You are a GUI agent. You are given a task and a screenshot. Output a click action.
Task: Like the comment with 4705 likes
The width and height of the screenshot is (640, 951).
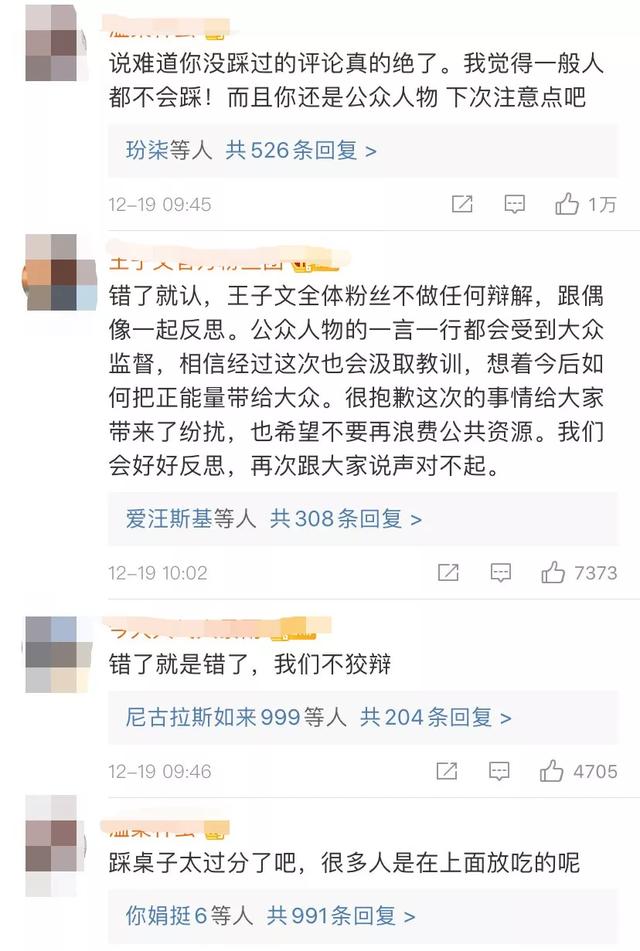click(552, 771)
